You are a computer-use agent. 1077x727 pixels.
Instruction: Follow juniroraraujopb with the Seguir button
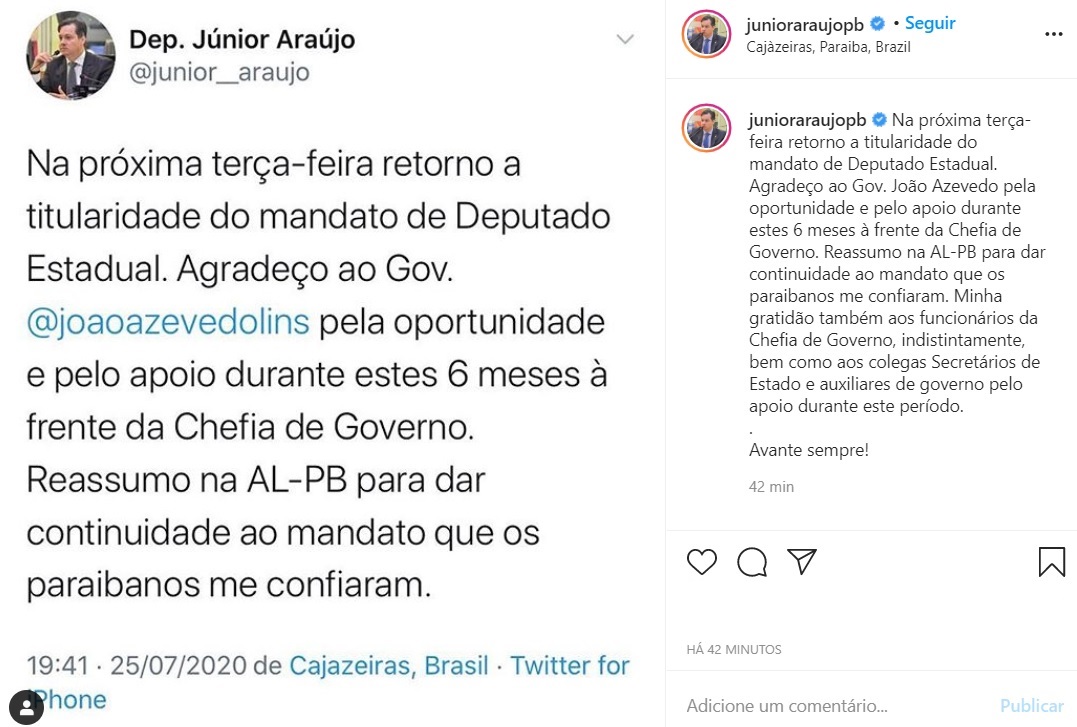(x=930, y=23)
